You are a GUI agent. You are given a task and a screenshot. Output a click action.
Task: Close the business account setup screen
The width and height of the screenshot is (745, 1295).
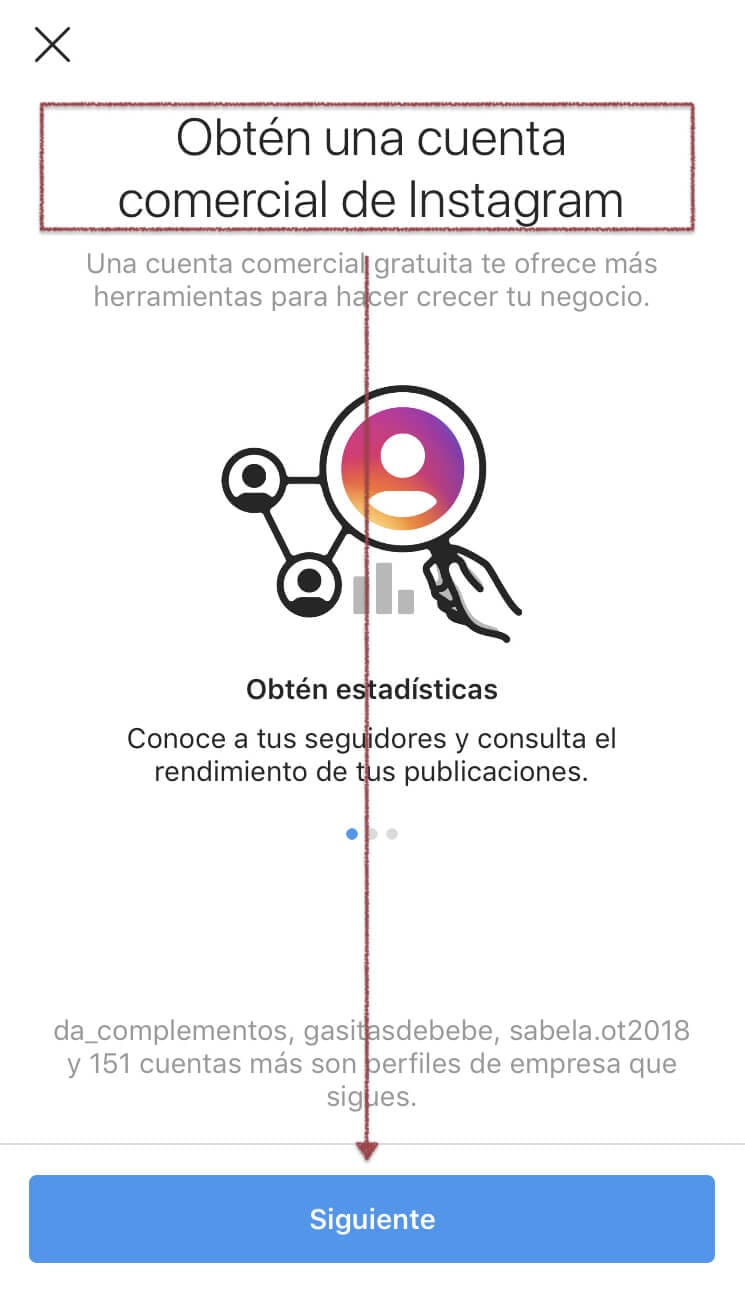click(x=52, y=45)
